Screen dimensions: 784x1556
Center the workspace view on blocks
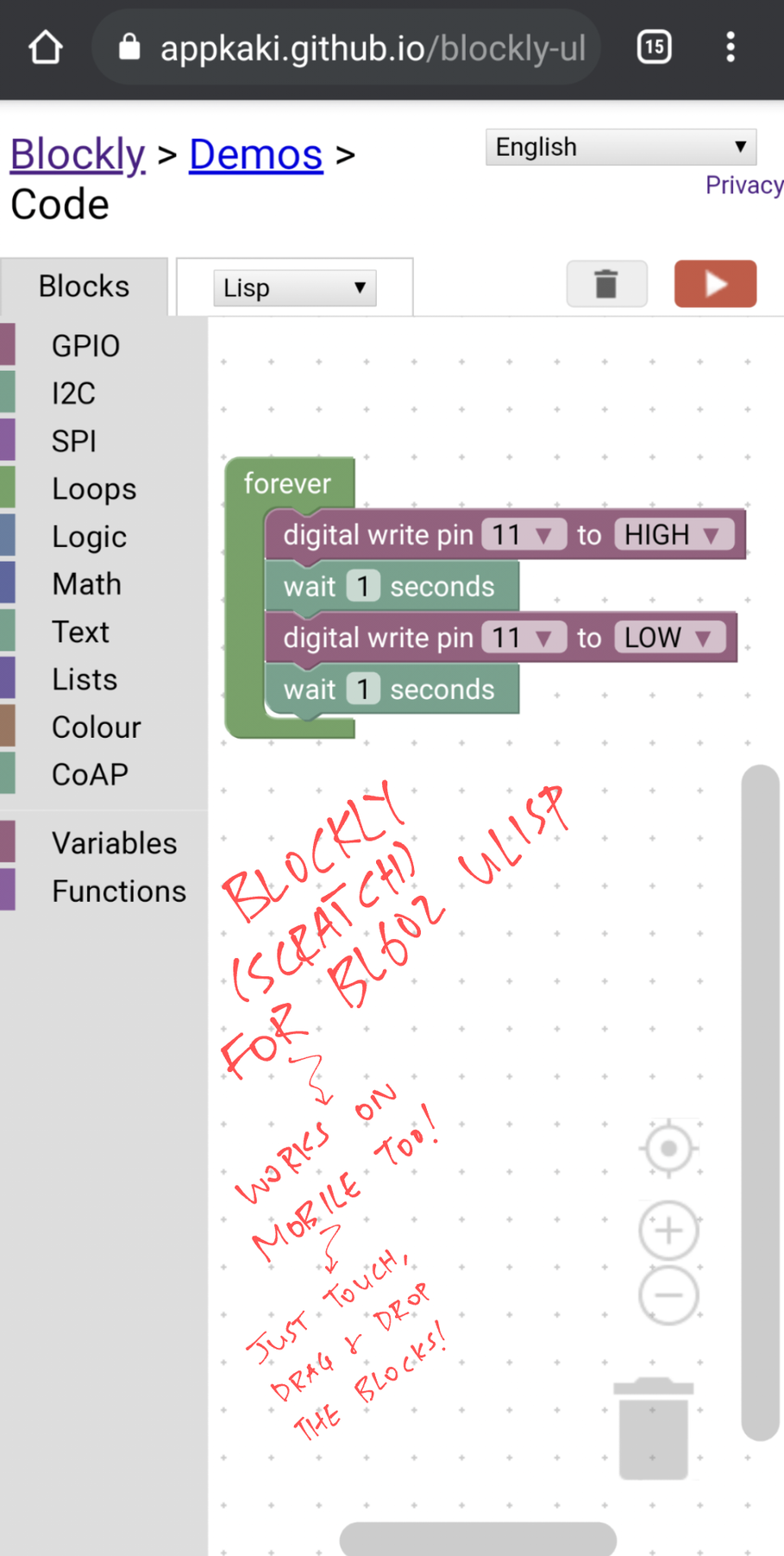tap(668, 1149)
